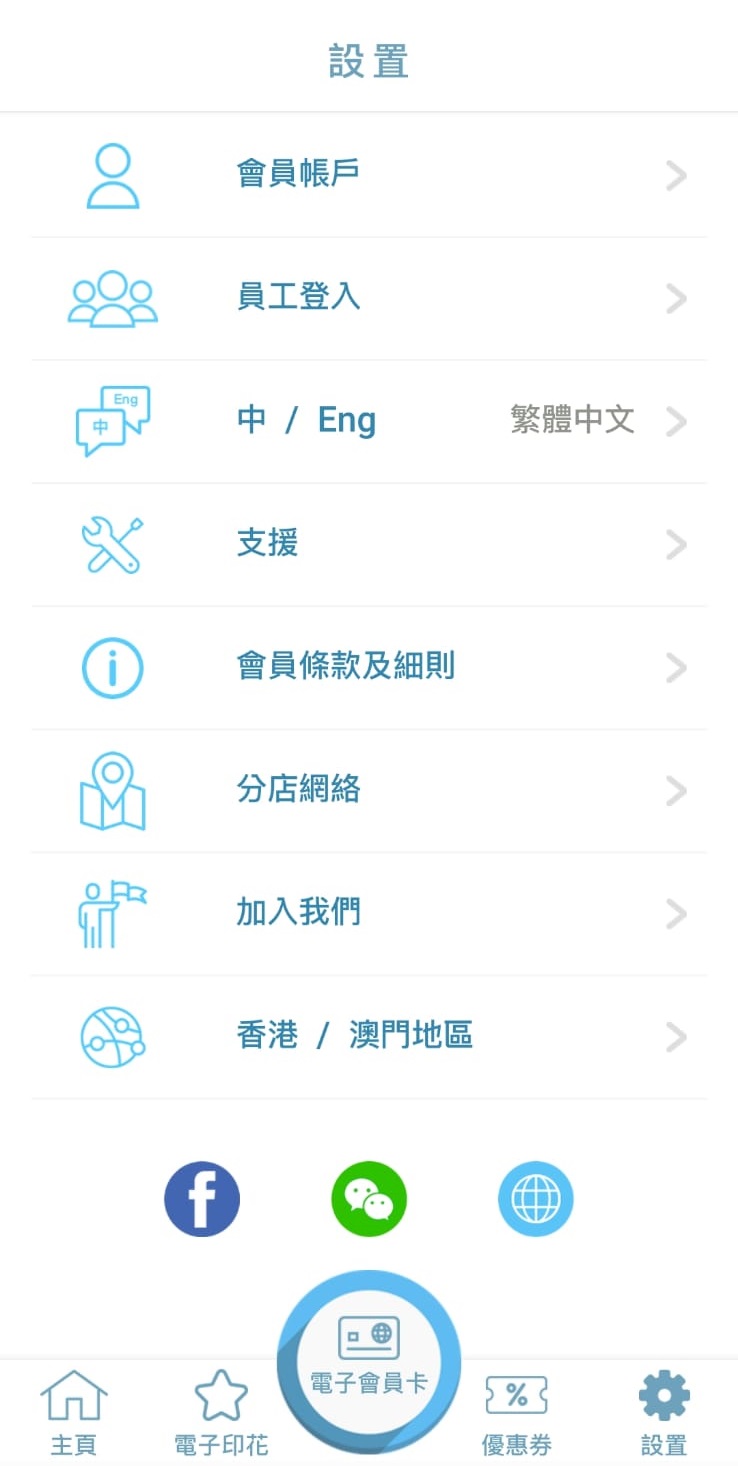Open the 加入我們 join us row
738x1466 pixels.
[x=368, y=913]
